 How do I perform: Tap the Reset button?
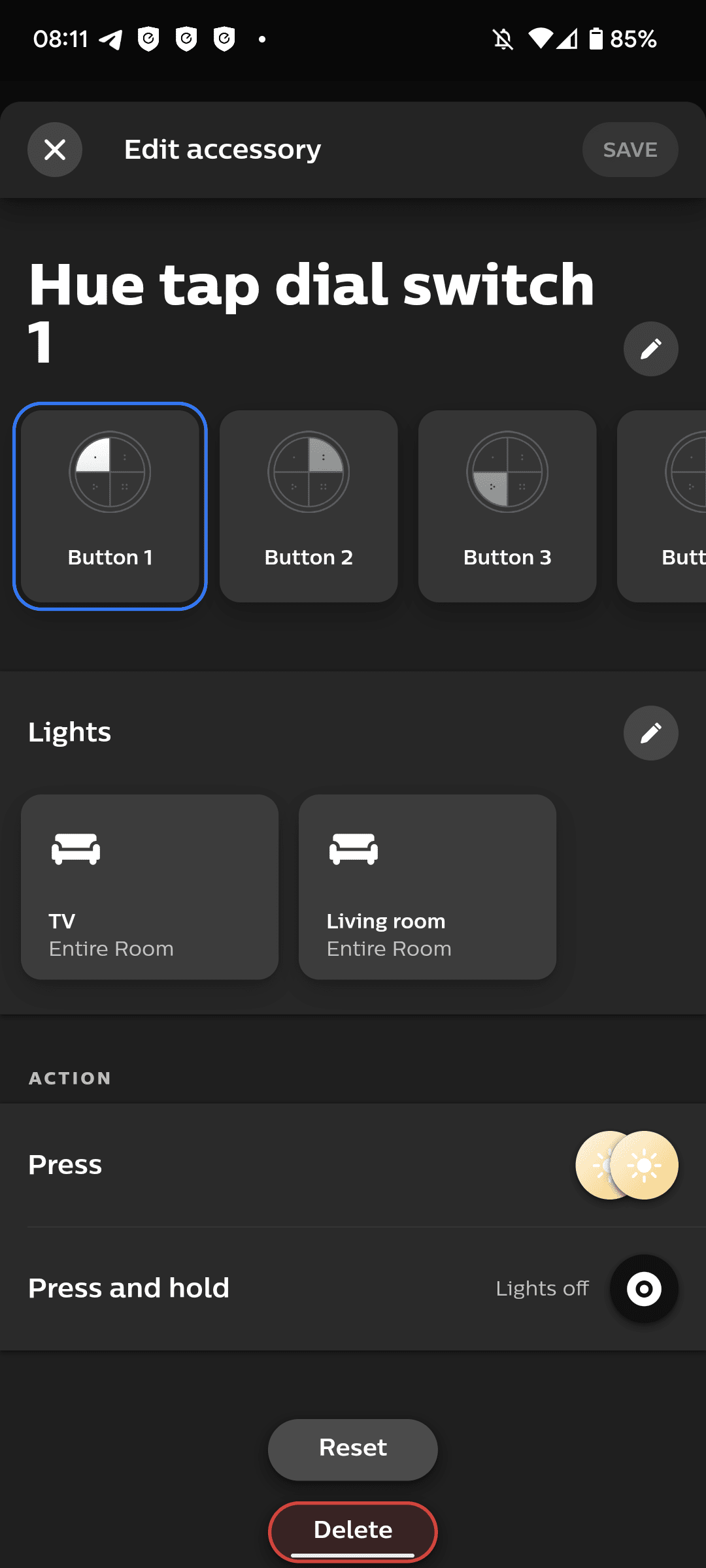point(353,1448)
